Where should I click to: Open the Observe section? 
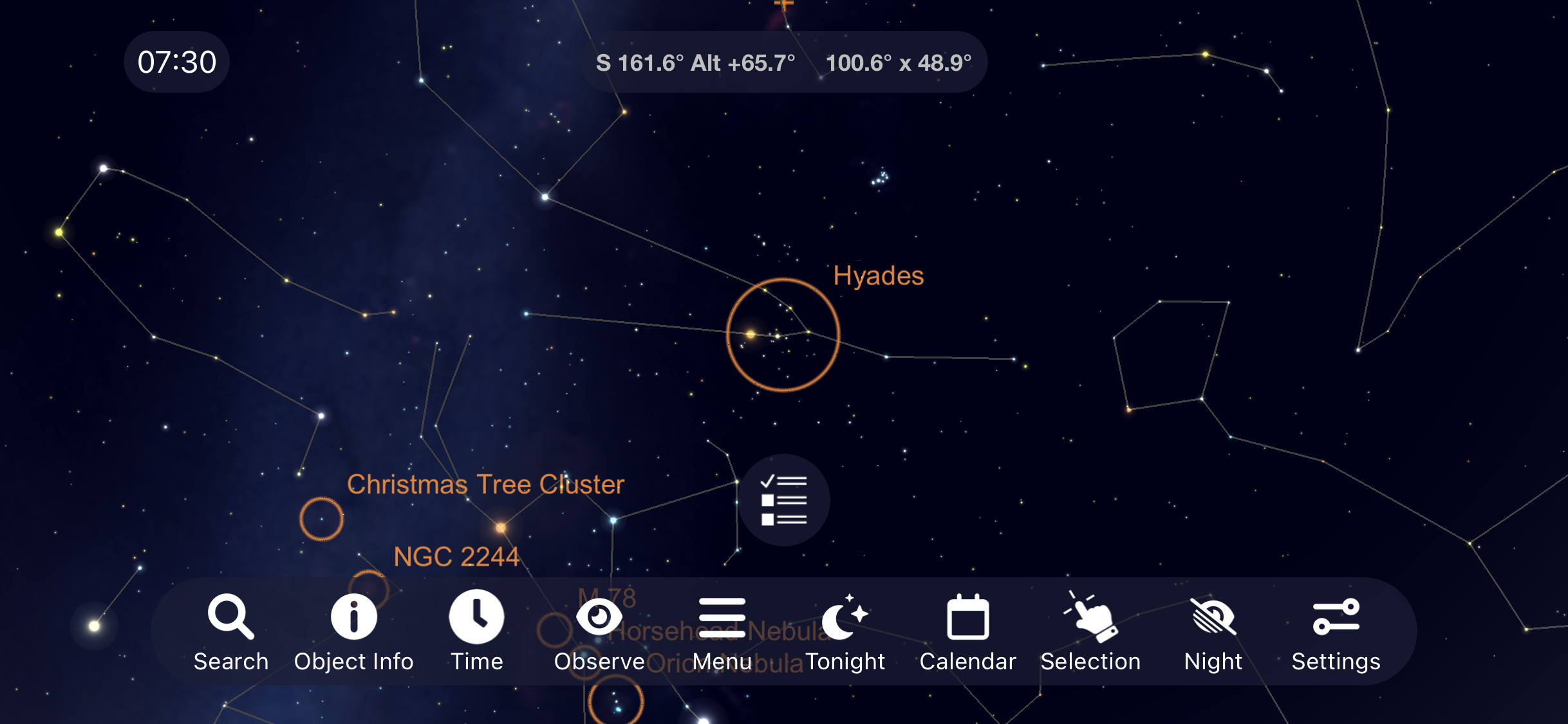click(x=599, y=632)
